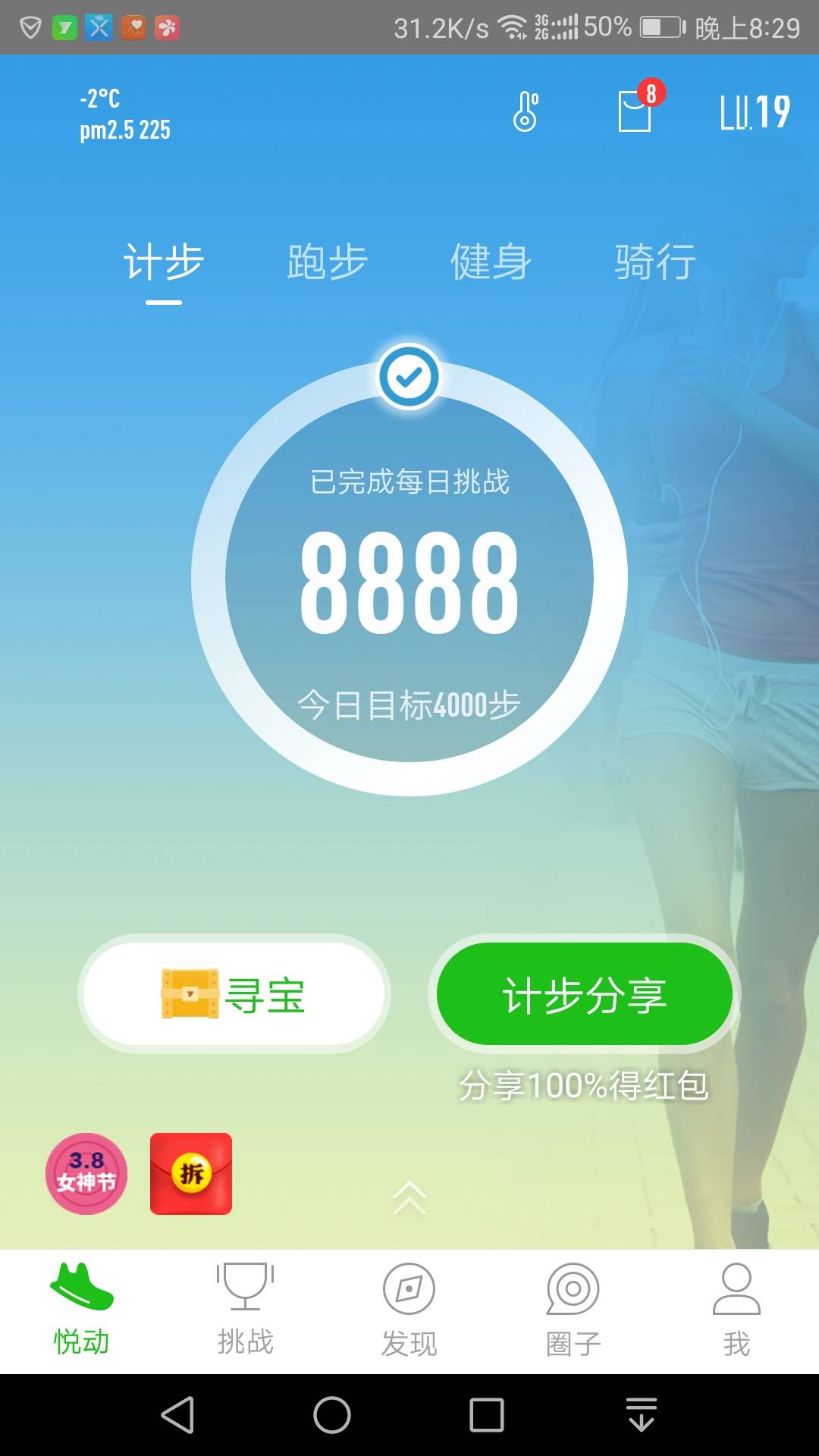Expand the panel with the up chevron
819x1456 pixels.
coord(409,1198)
